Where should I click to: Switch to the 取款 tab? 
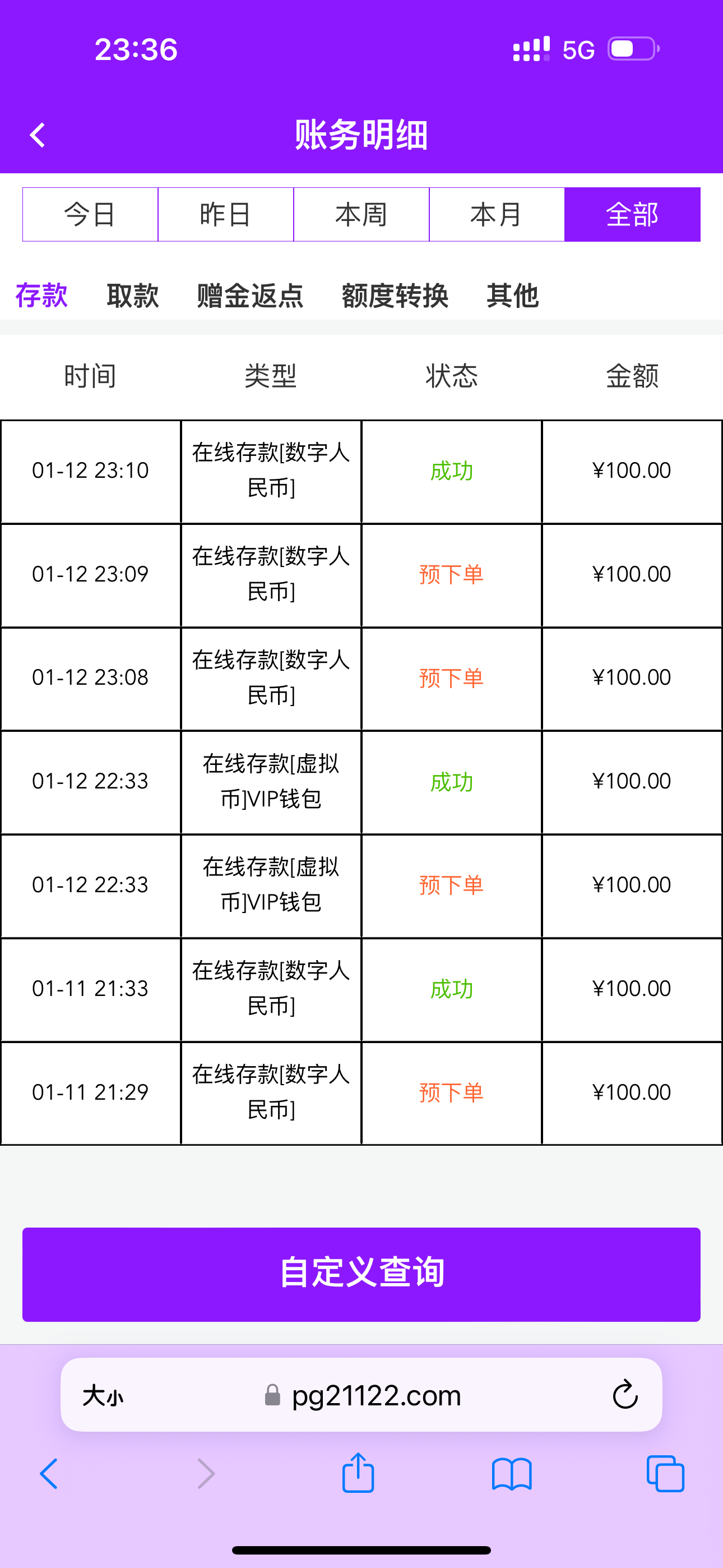pyautogui.click(x=133, y=296)
